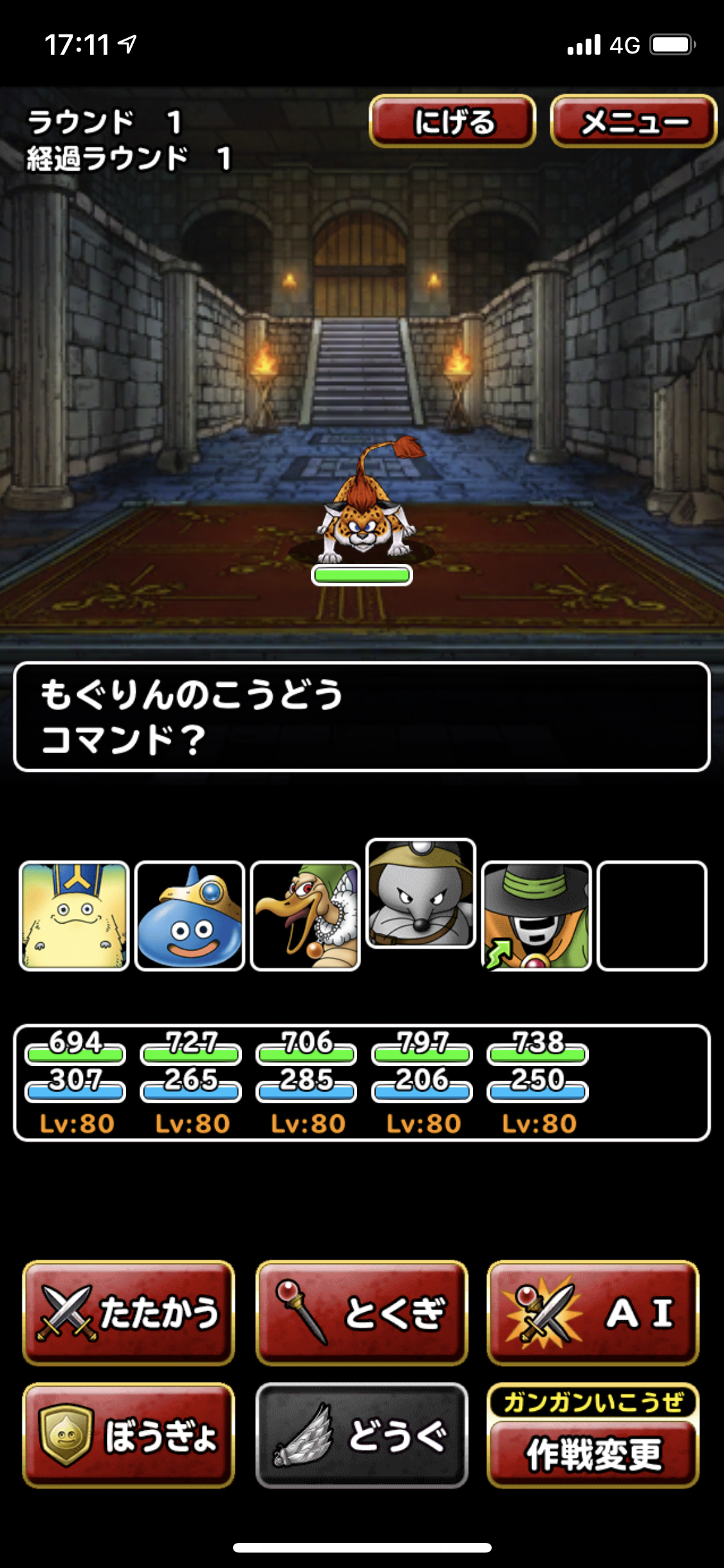The image size is (724, 1568).
Task: Open the とくぎ skills command
Action: click(x=362, y=1312)
